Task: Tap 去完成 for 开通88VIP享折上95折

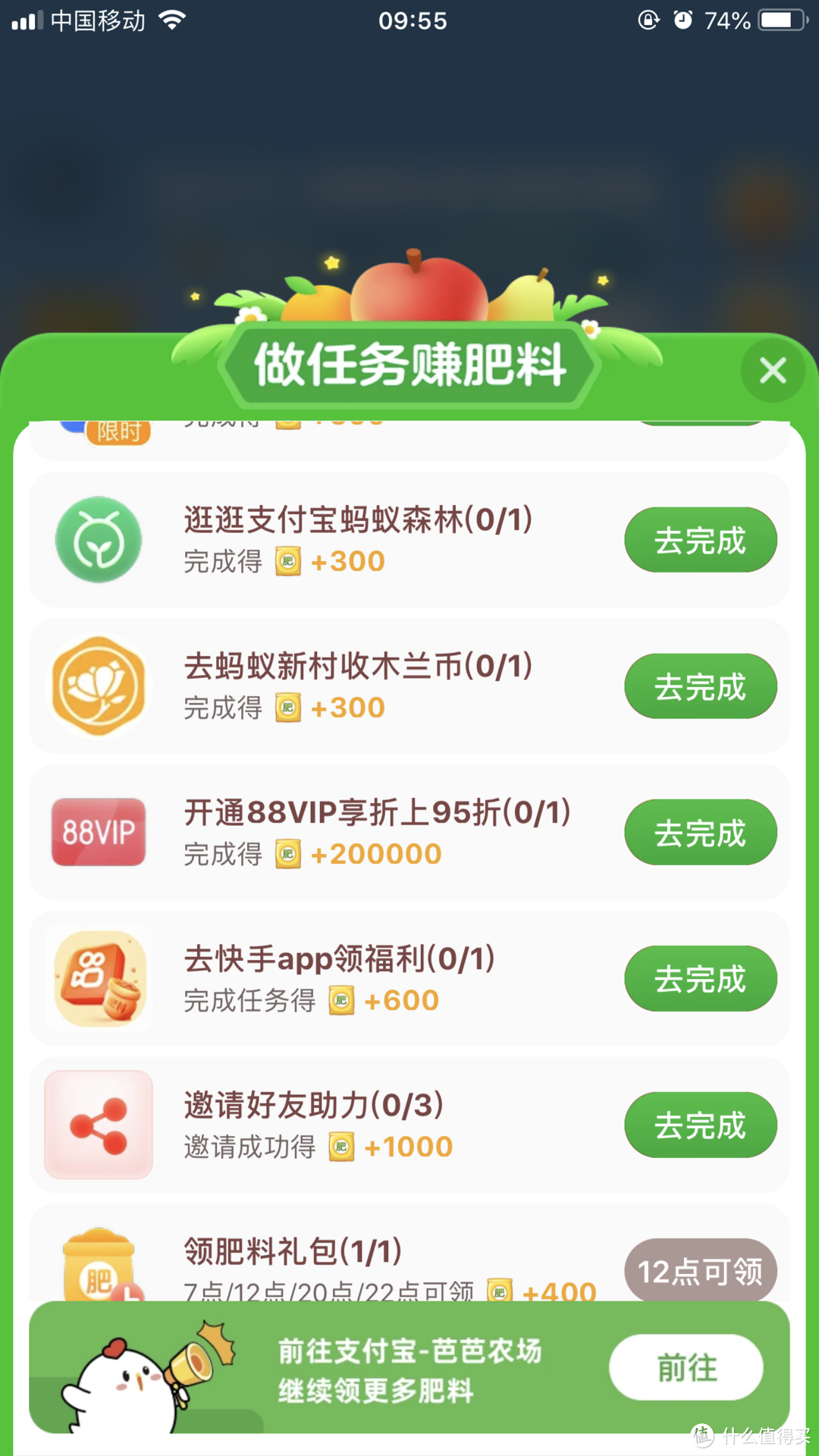Action: click(700, 833)
